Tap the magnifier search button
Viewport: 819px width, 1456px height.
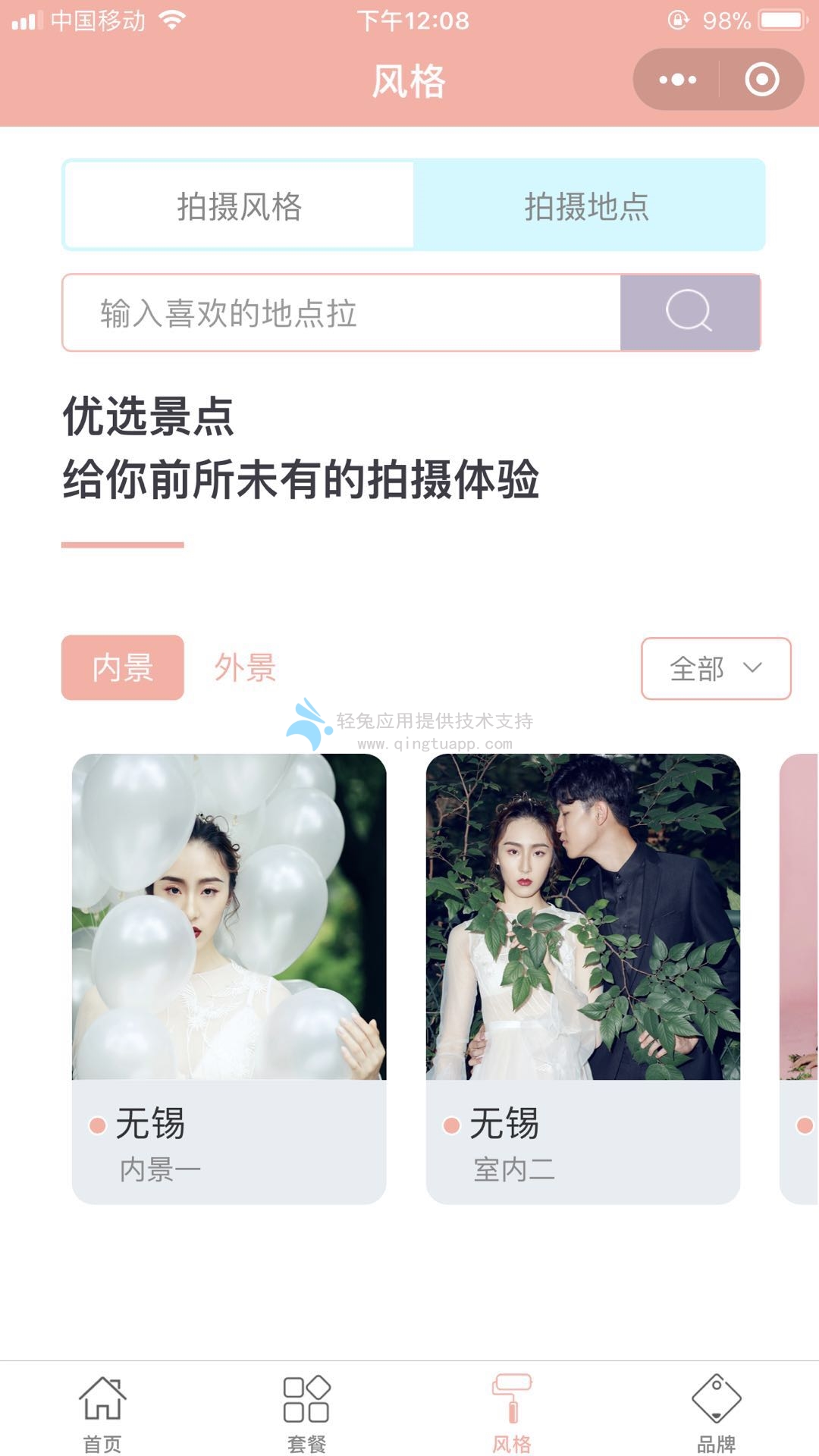pyautogui.click(x=689, y=312)
